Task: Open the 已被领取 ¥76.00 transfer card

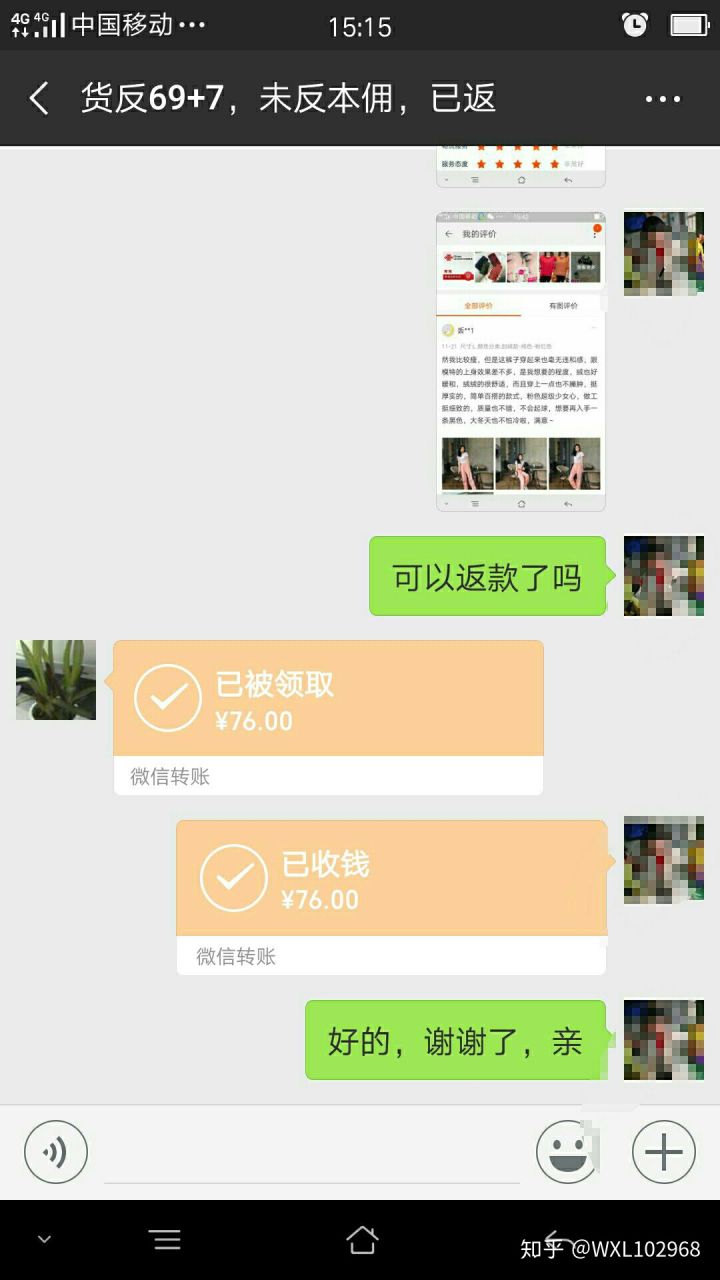Action: 328,716
